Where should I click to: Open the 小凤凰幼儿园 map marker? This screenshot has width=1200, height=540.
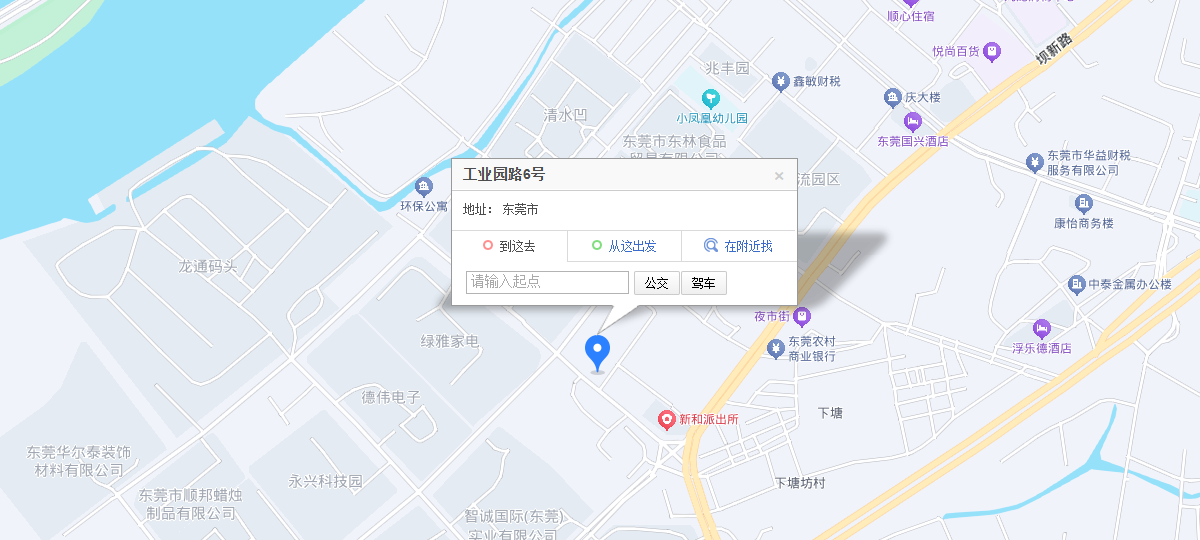click(x=711, y=98)
